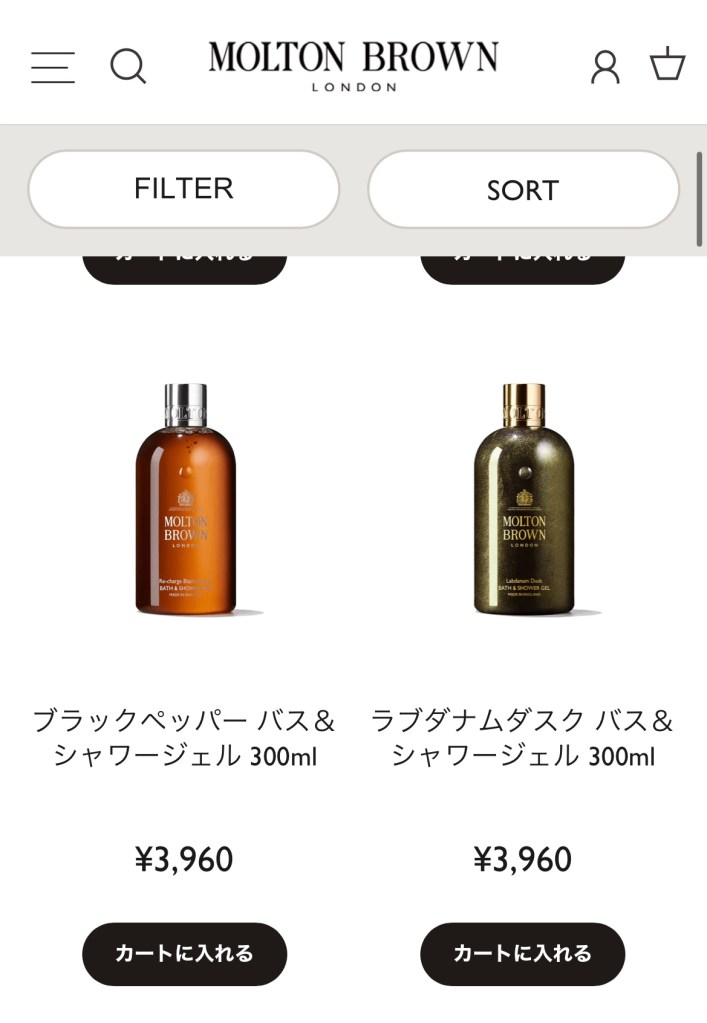Add ラブダナムダスク gel to cart
Screen dimensions: 707x1023
click(x=523, y=954)
